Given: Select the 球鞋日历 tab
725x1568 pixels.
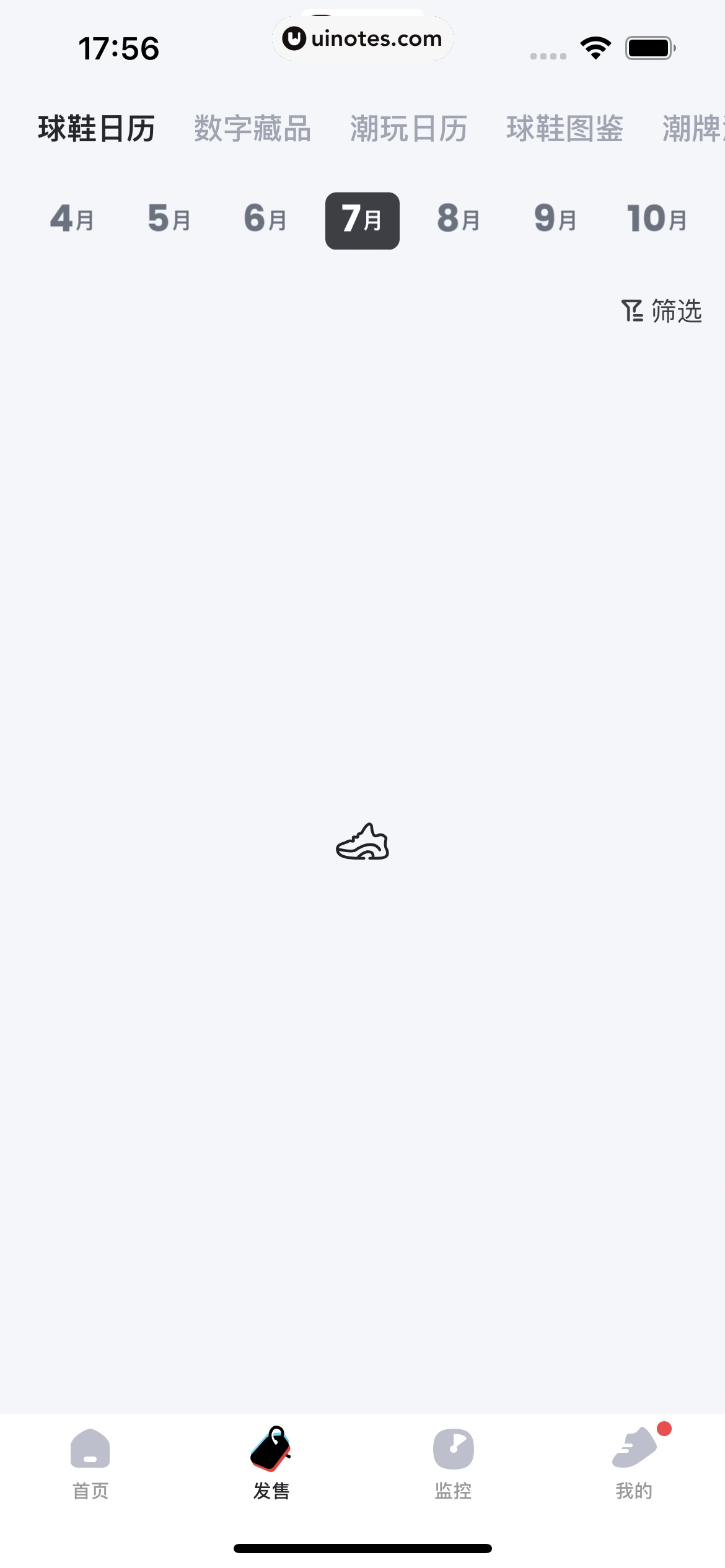Looking at the screenshot, I should click(x=96, y=129).
